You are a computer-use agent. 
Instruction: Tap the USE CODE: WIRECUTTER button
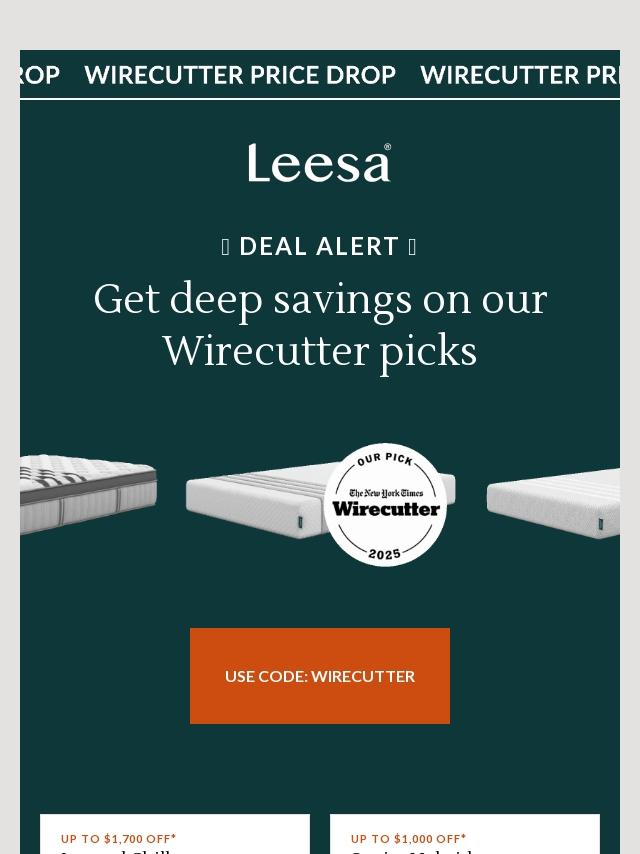coord(320,676)
